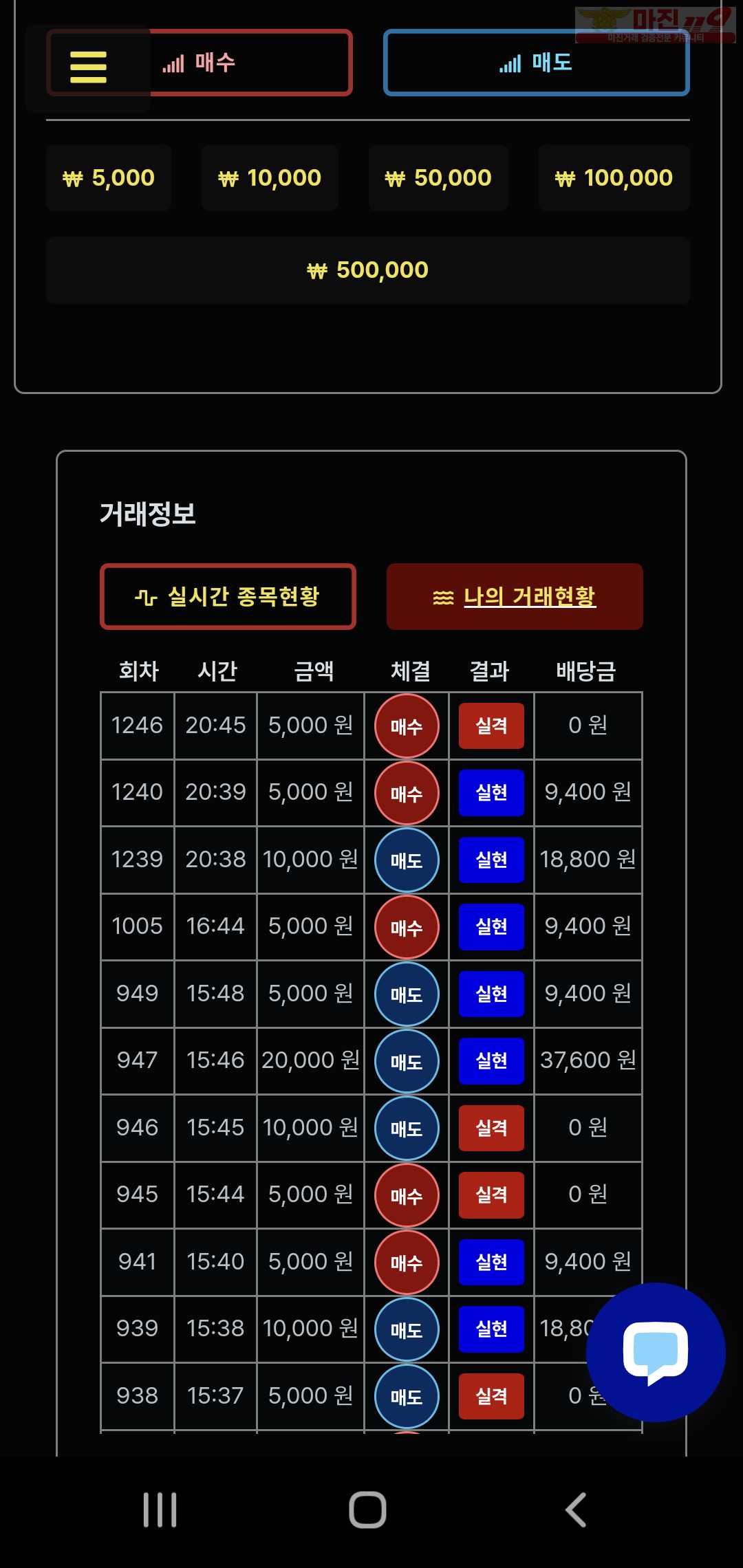
Task: Open the hamburger menu
Action: point(88,67)
